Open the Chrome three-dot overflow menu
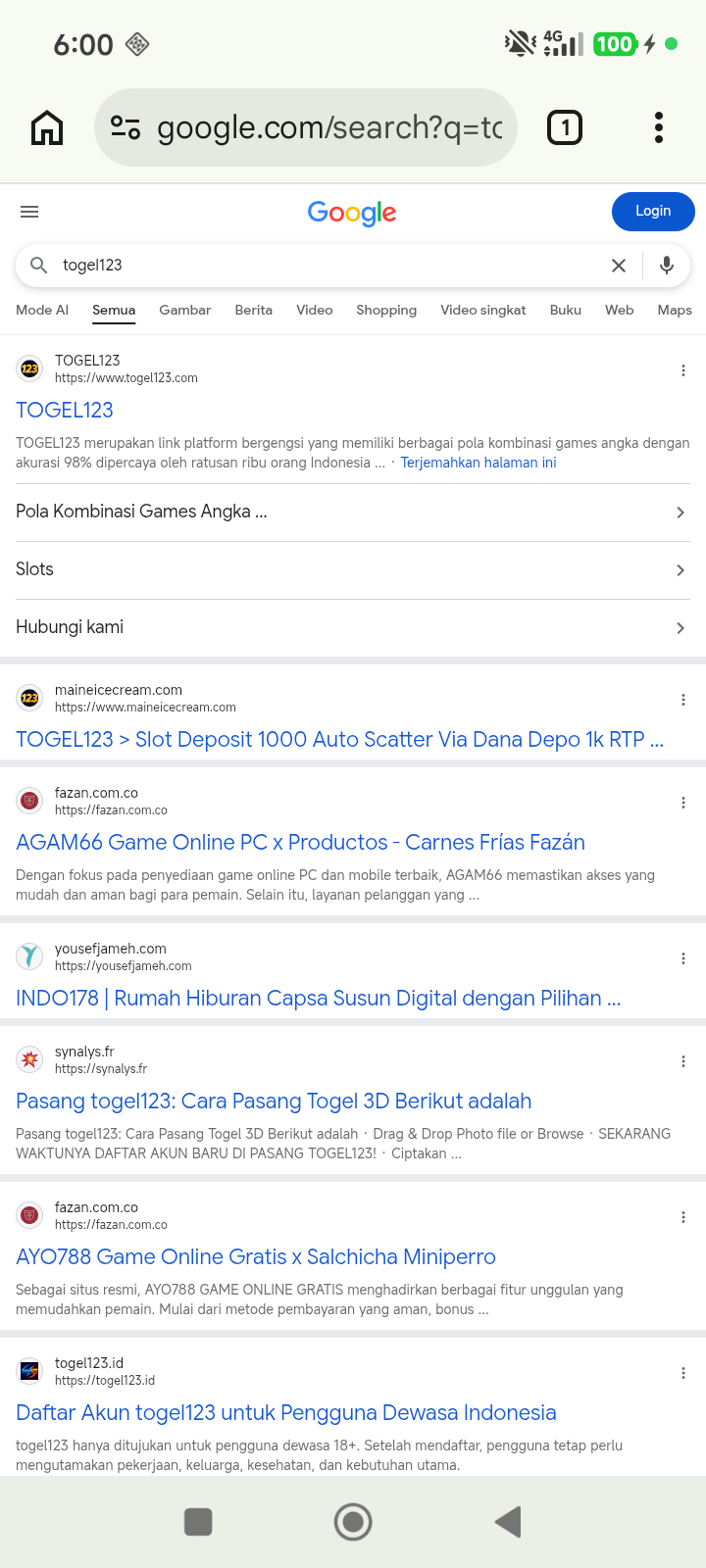706x1568 pixels. point(659,127)
